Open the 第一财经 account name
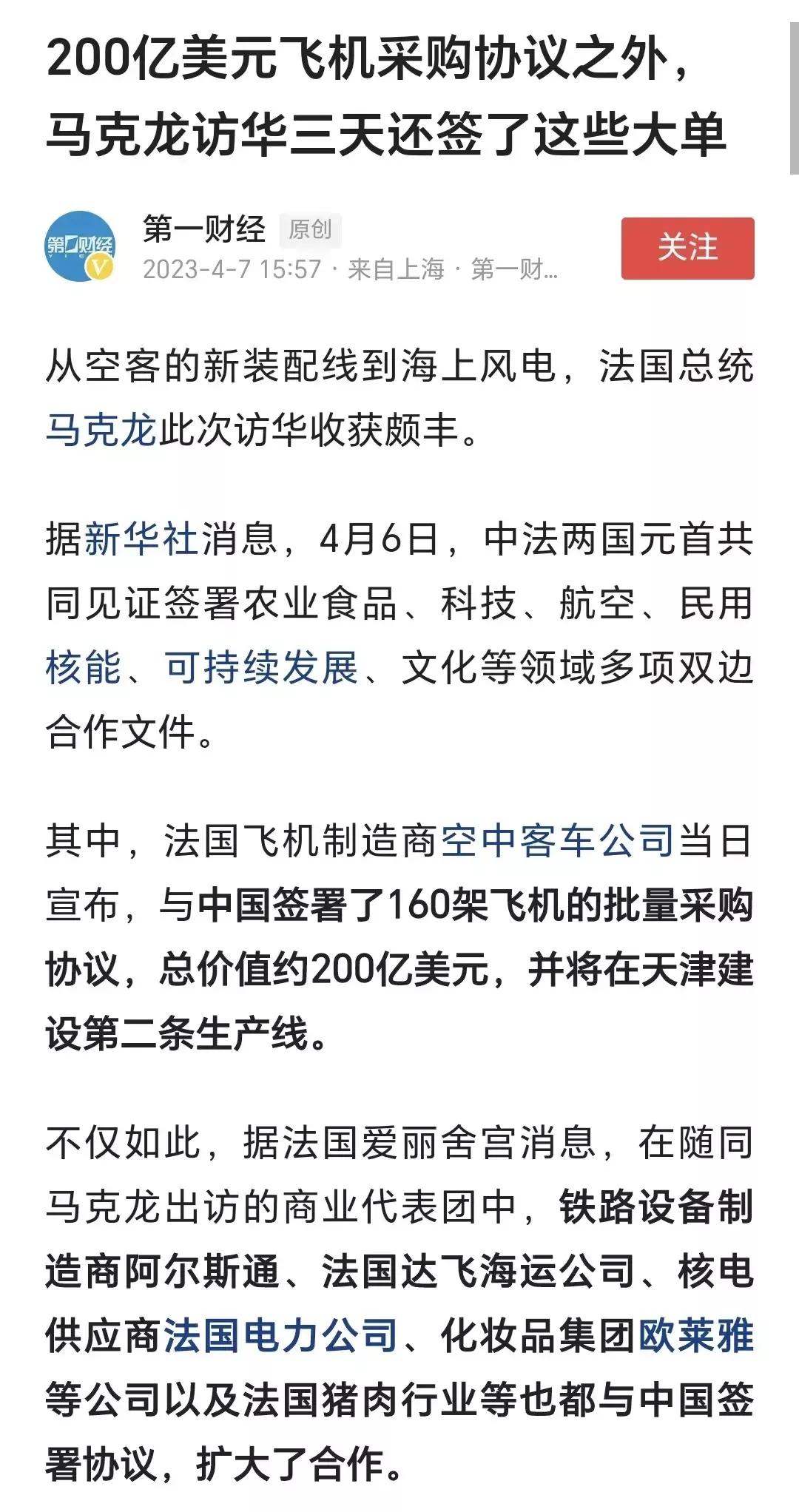 (x=204, y=229)
